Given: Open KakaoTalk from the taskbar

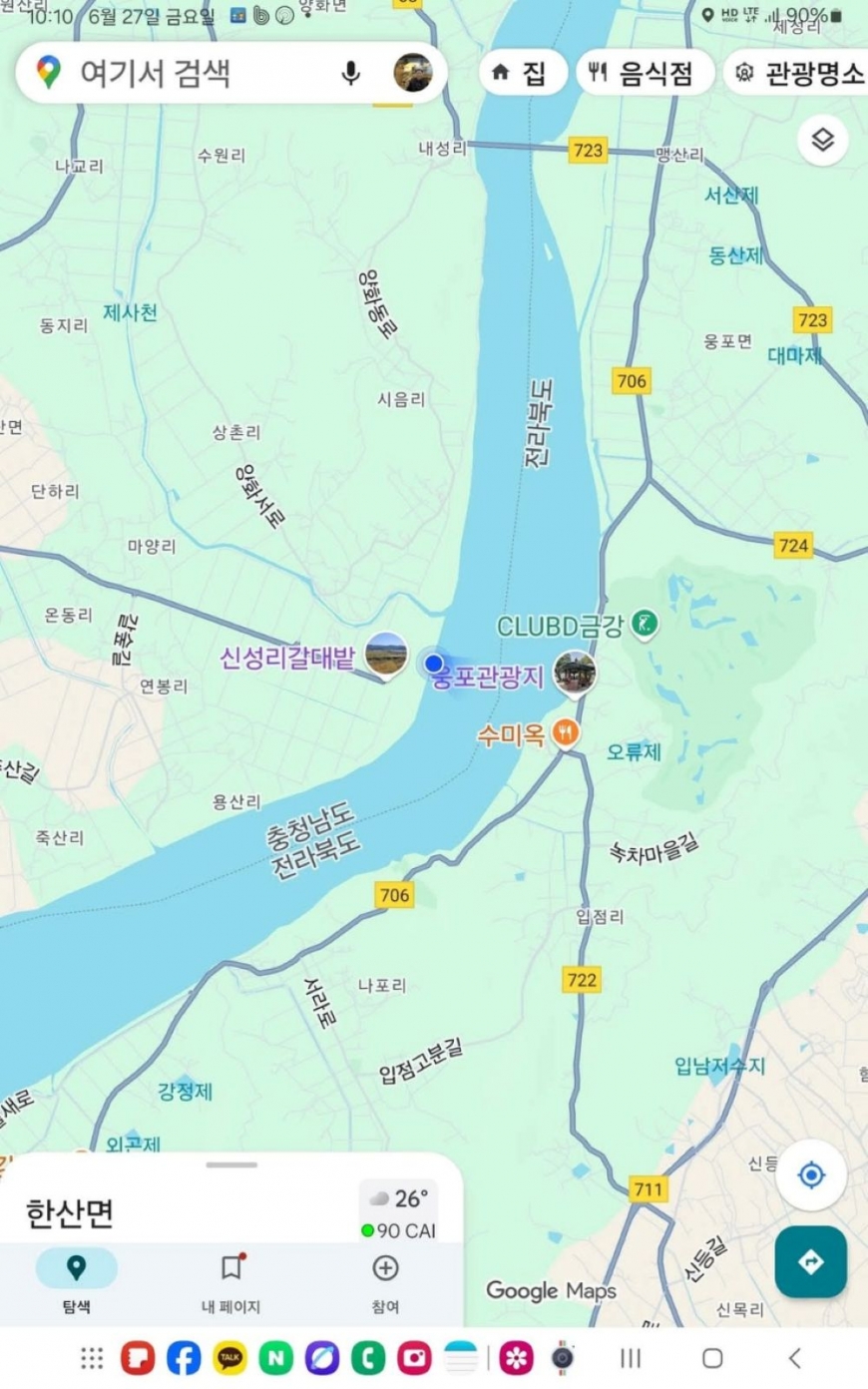Looking at the screenshot, I should [230, 1358].
